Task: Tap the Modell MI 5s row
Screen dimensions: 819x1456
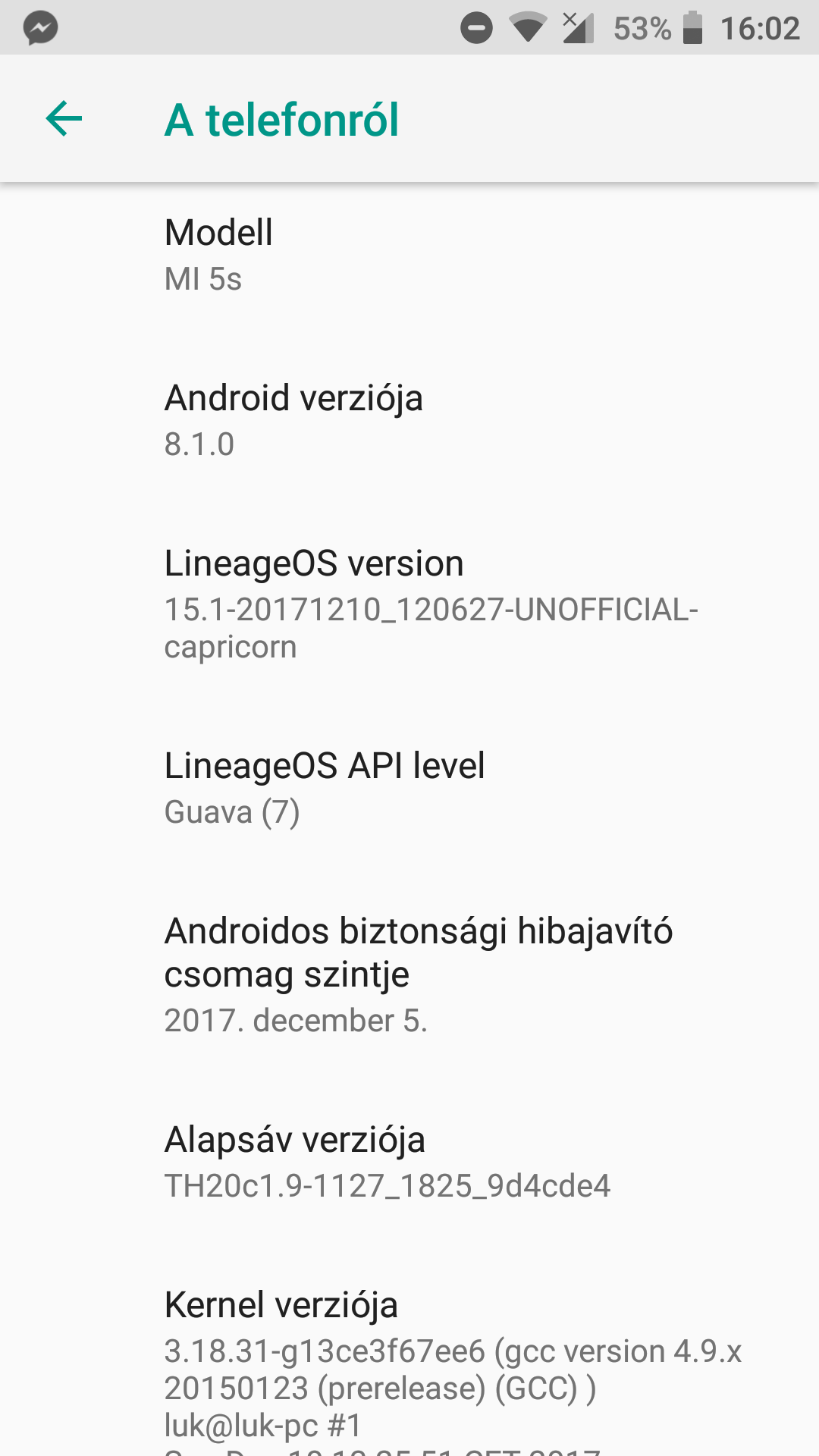Action: pos(409,255)
